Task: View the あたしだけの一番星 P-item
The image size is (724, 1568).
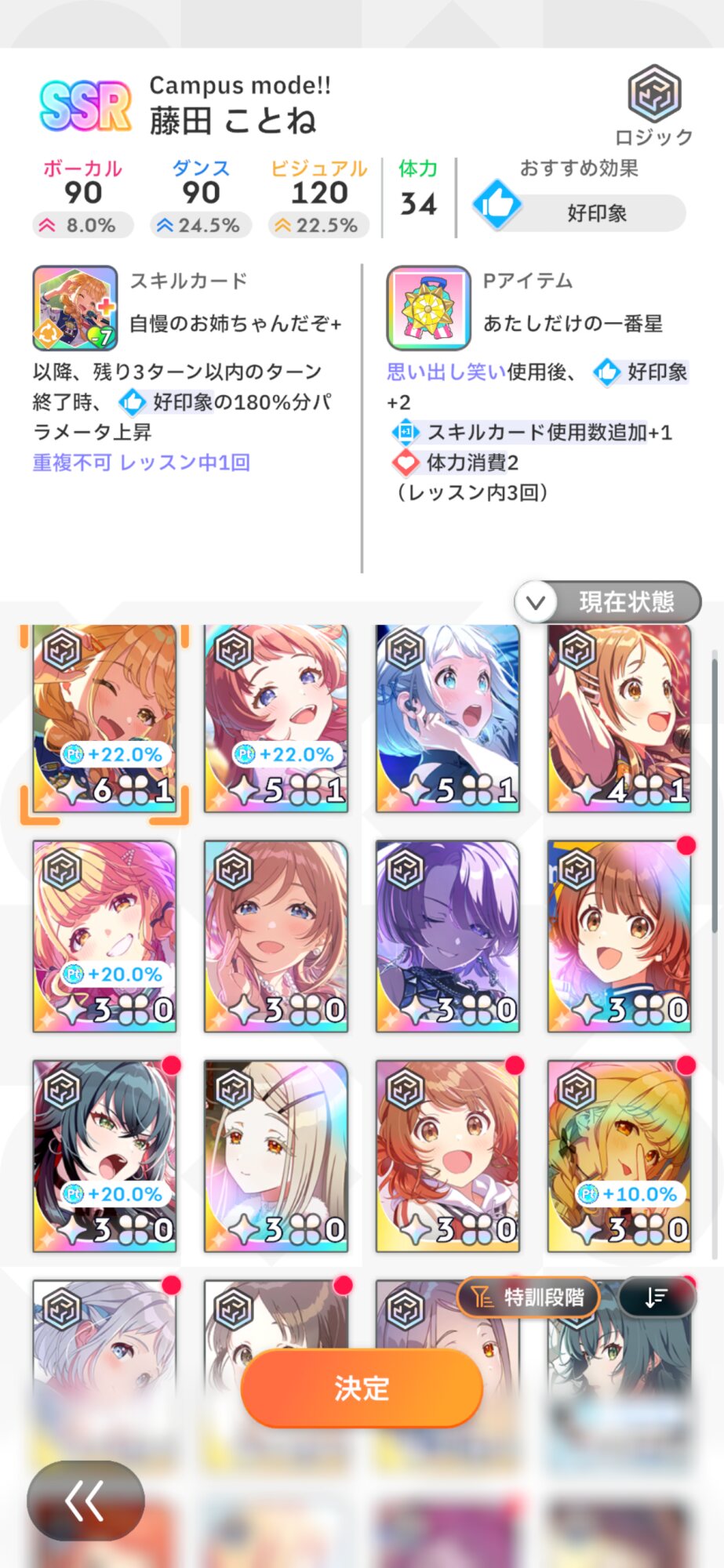Action: (x=428, y=307)
